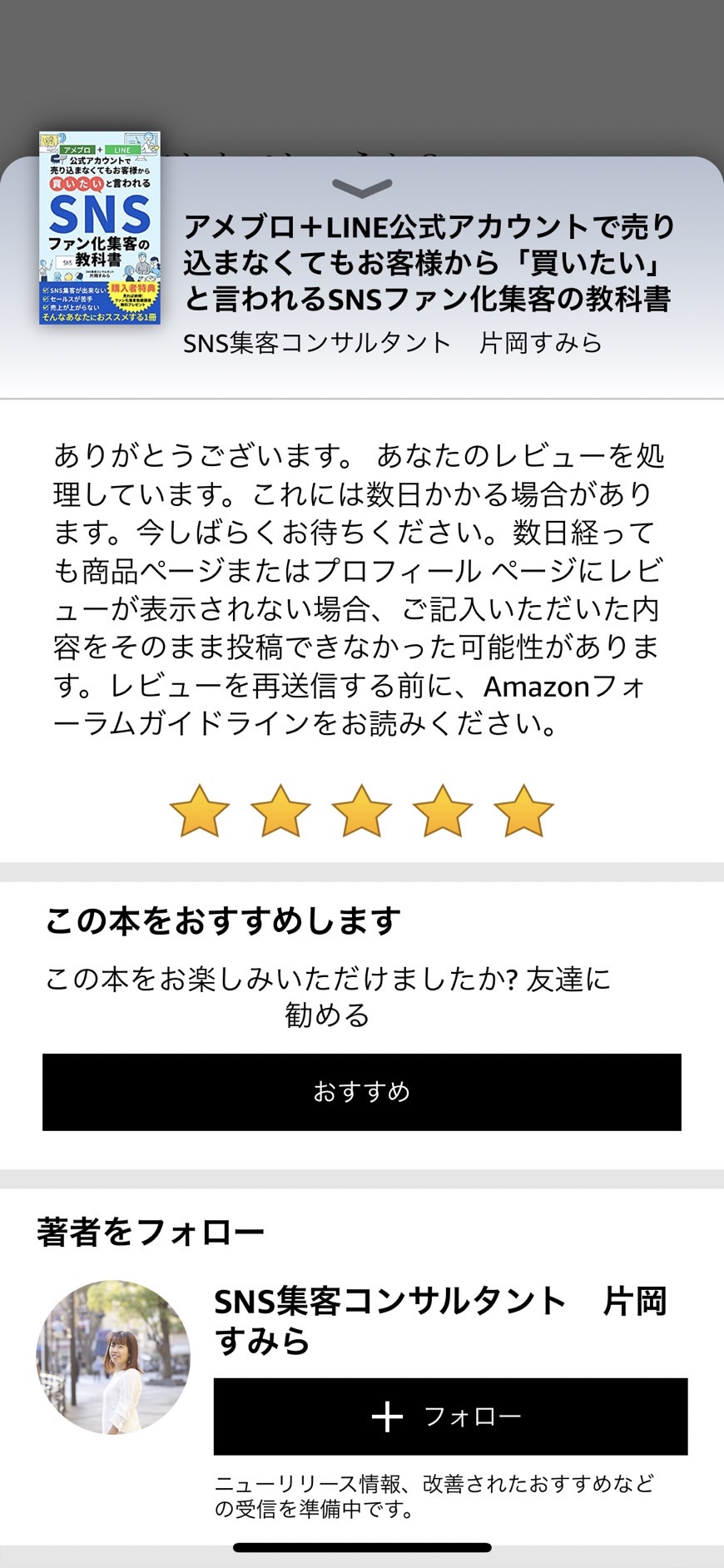Follow author 片岡すみら with フォロー button
Viewport: 724px width, 1568px height.
pyautogui.click(x=450, y=1417)
